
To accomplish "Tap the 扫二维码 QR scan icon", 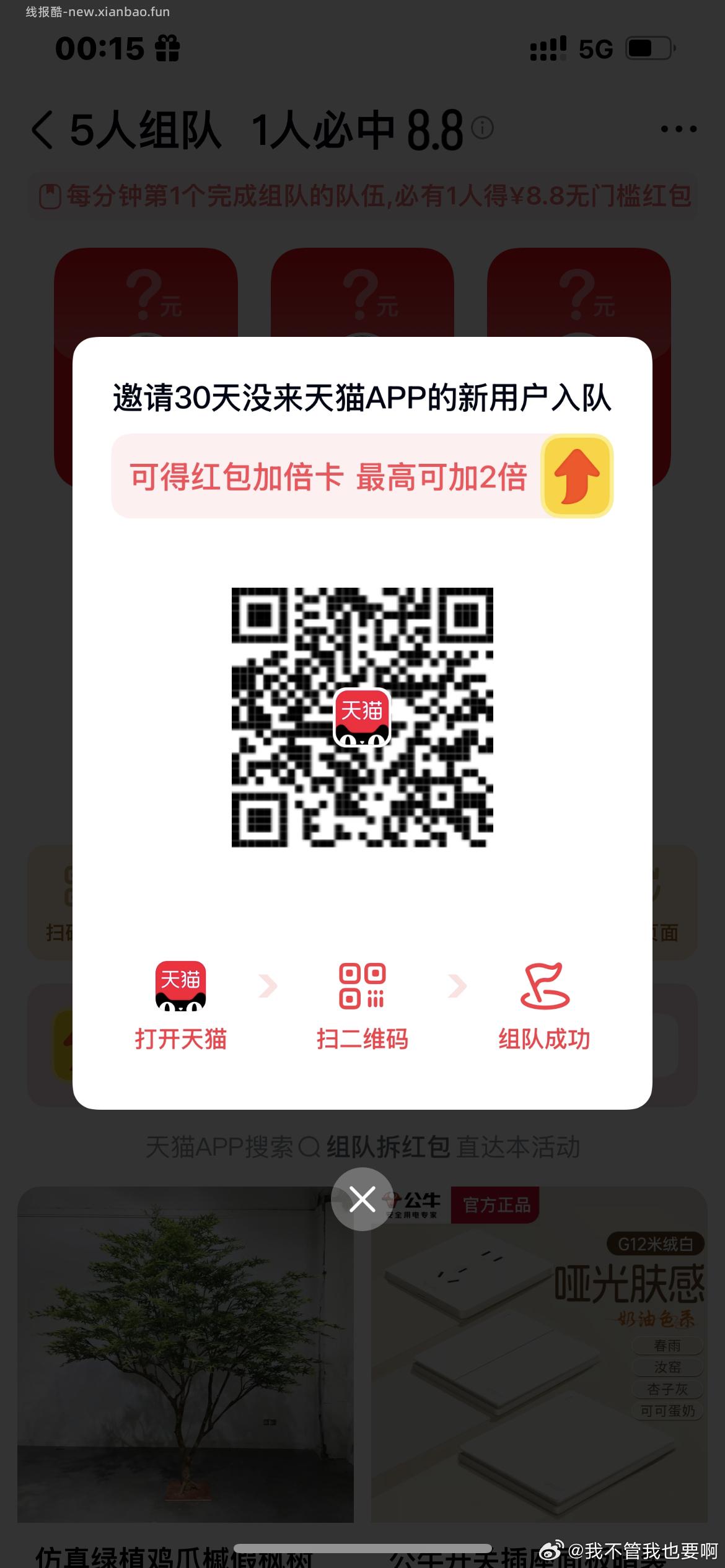I will [361, 985].
